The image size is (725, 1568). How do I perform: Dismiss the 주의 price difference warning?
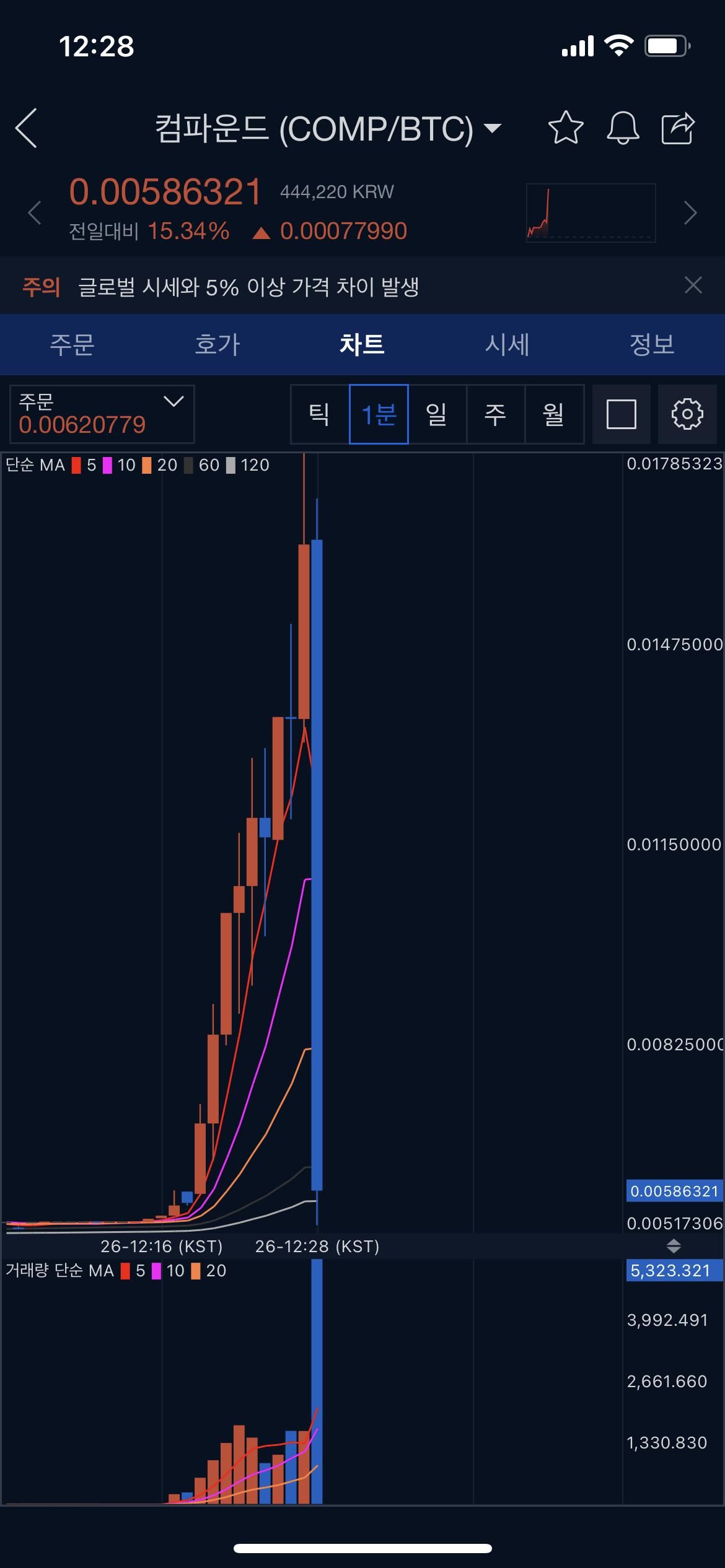click(x=693, y=285)
